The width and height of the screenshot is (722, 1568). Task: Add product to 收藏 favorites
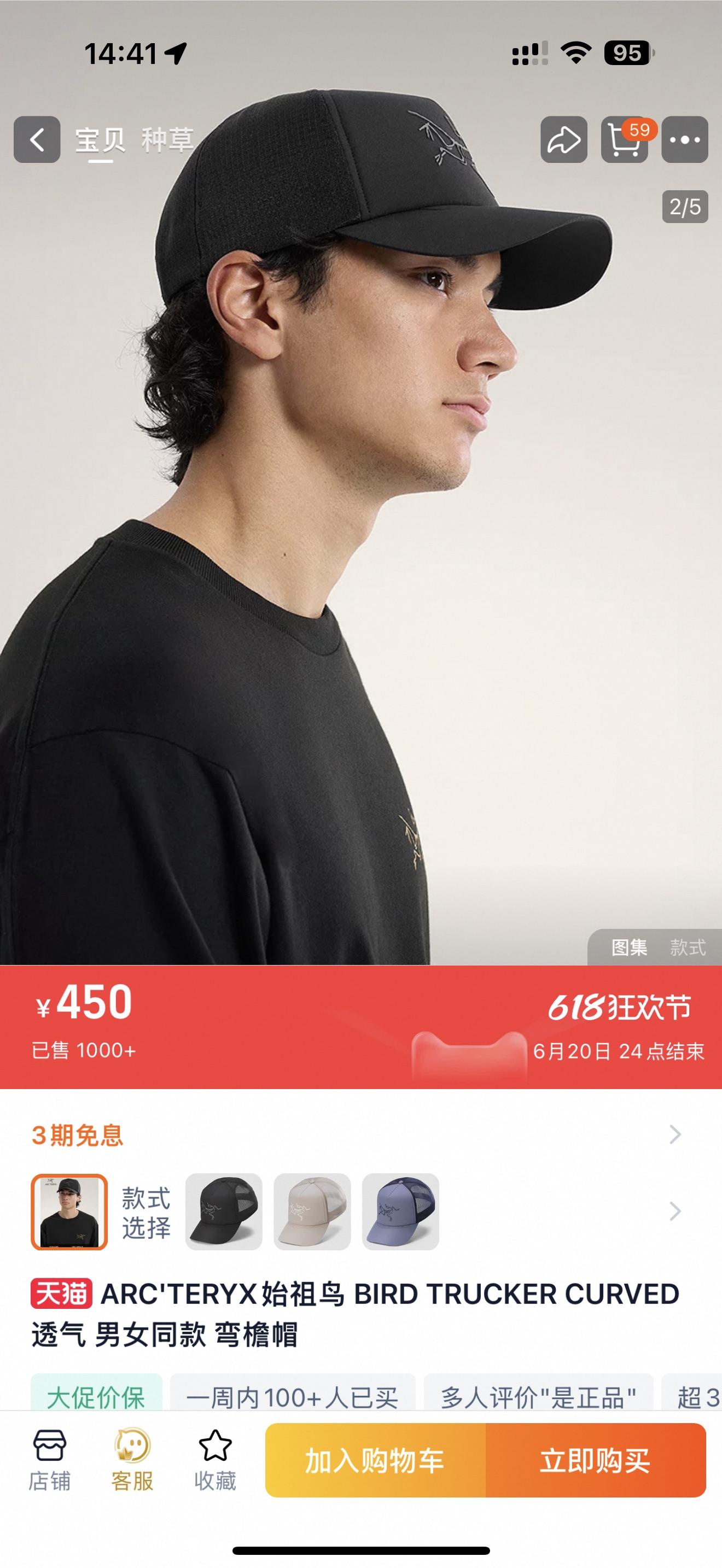[215, 1460]
